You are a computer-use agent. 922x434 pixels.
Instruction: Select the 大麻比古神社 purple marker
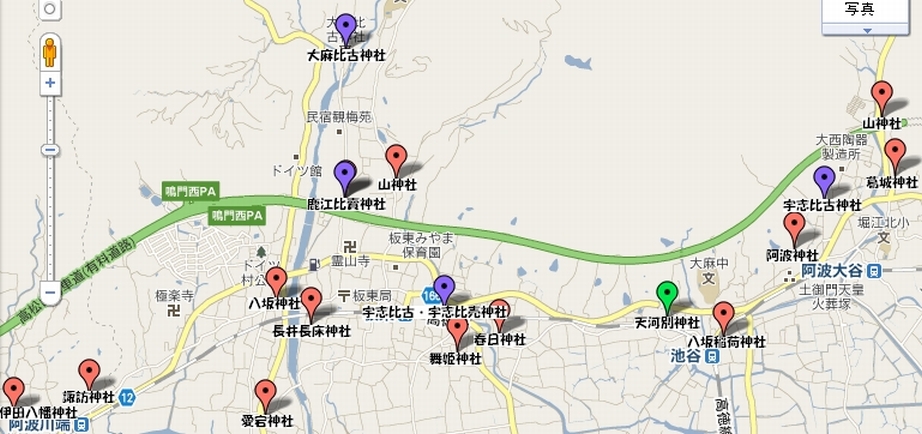tap(346, 27)
